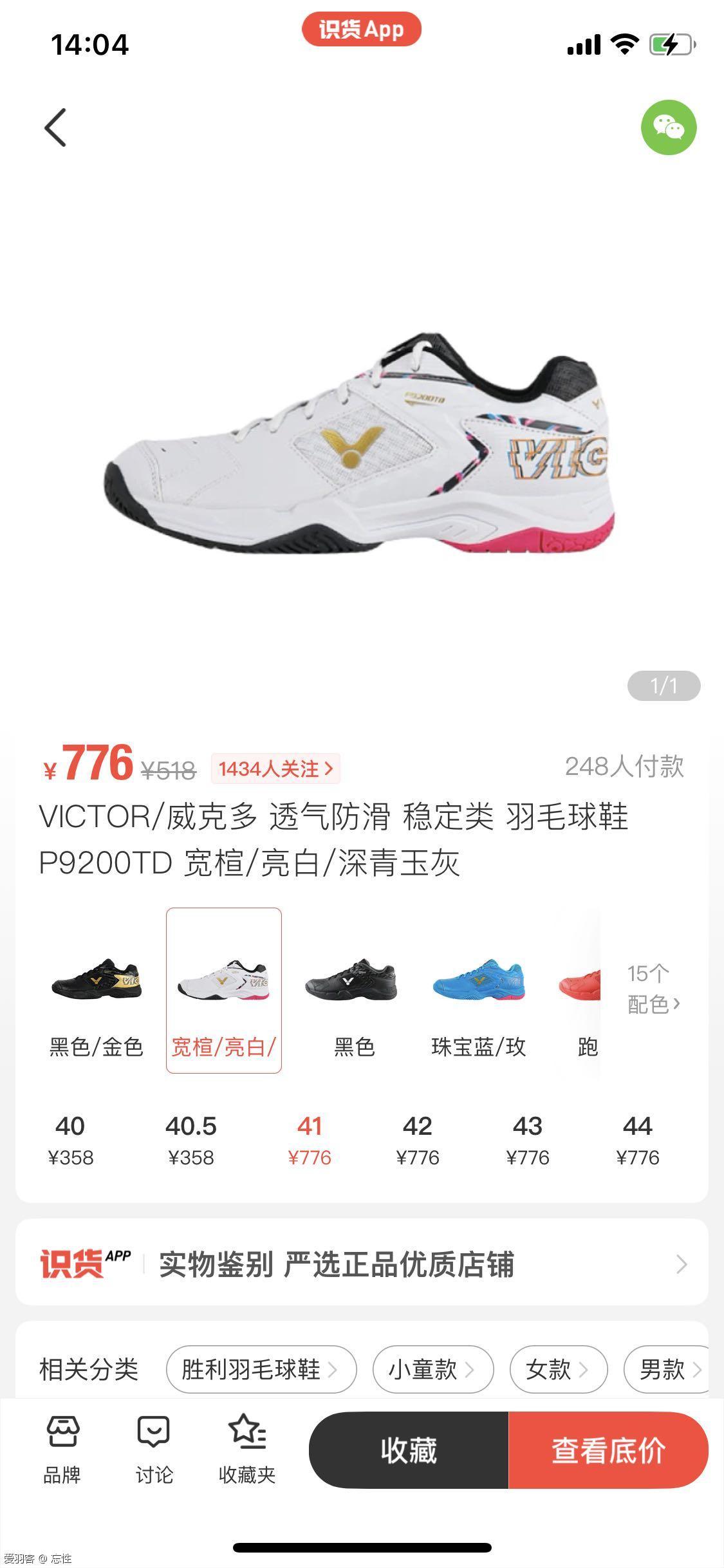The image size is (724, 1568).
Task: Select the 珠宝蓝 colorway
Action: click(479, 1004)
